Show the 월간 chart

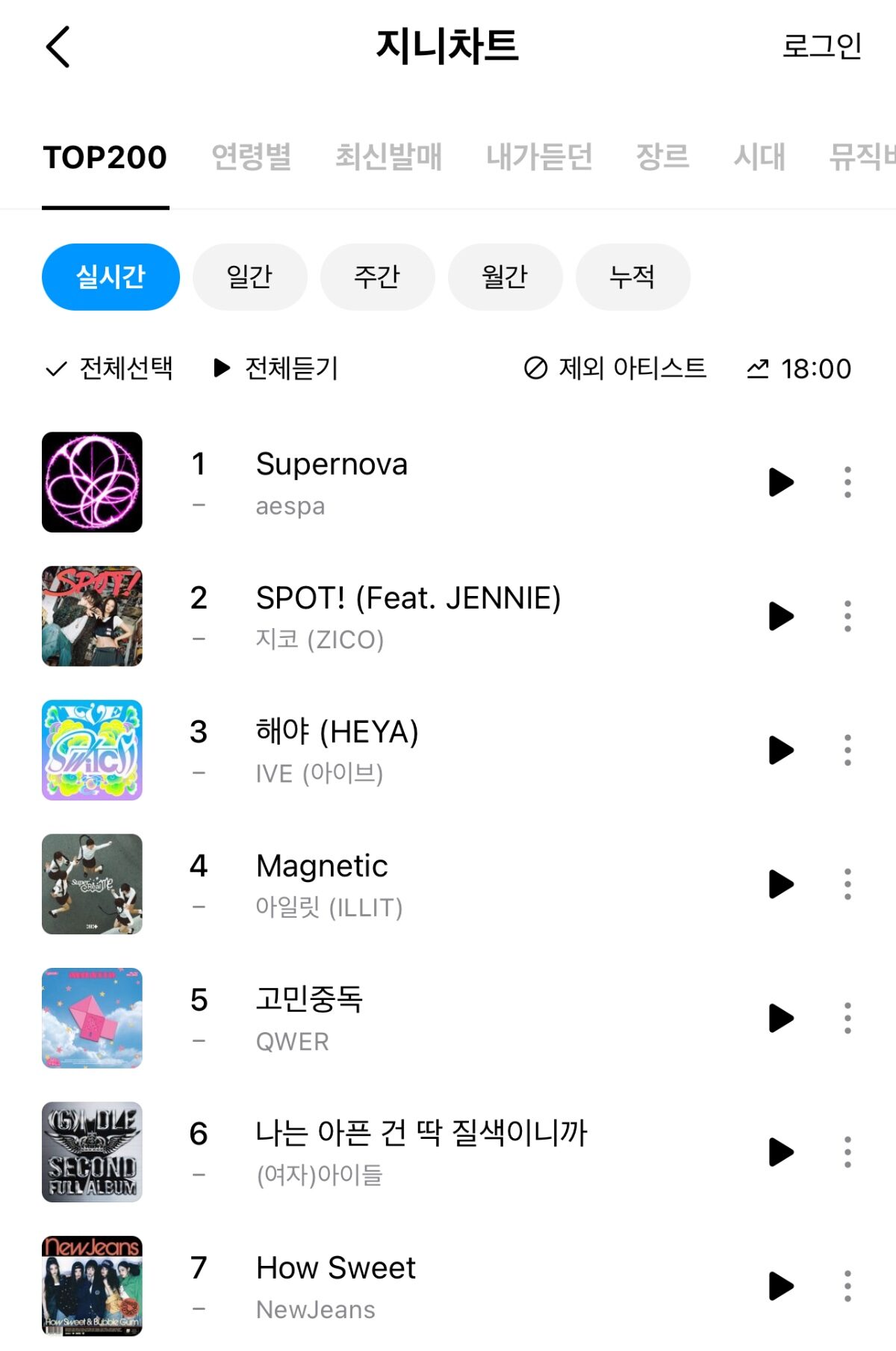pos(505,277)
